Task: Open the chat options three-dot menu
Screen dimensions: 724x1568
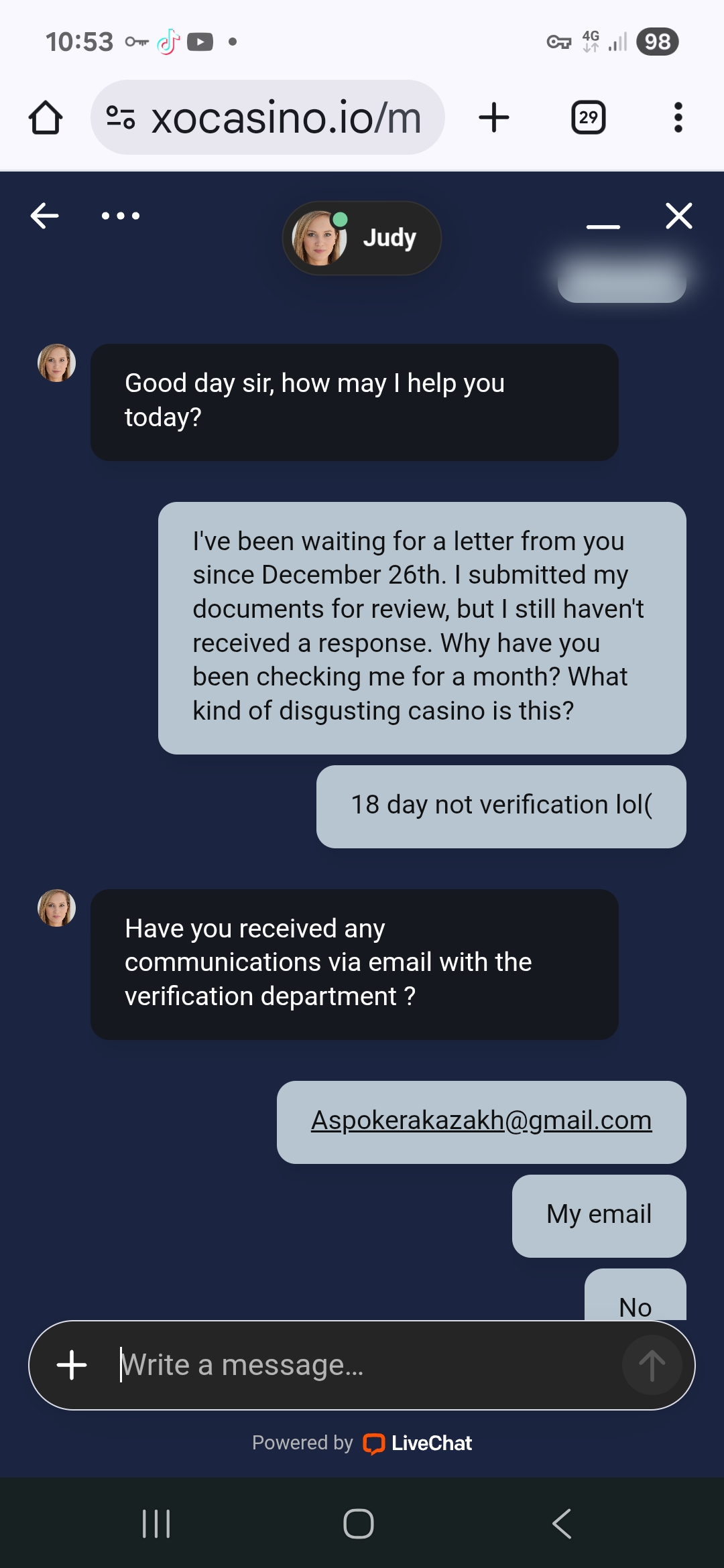Action: 121,216
